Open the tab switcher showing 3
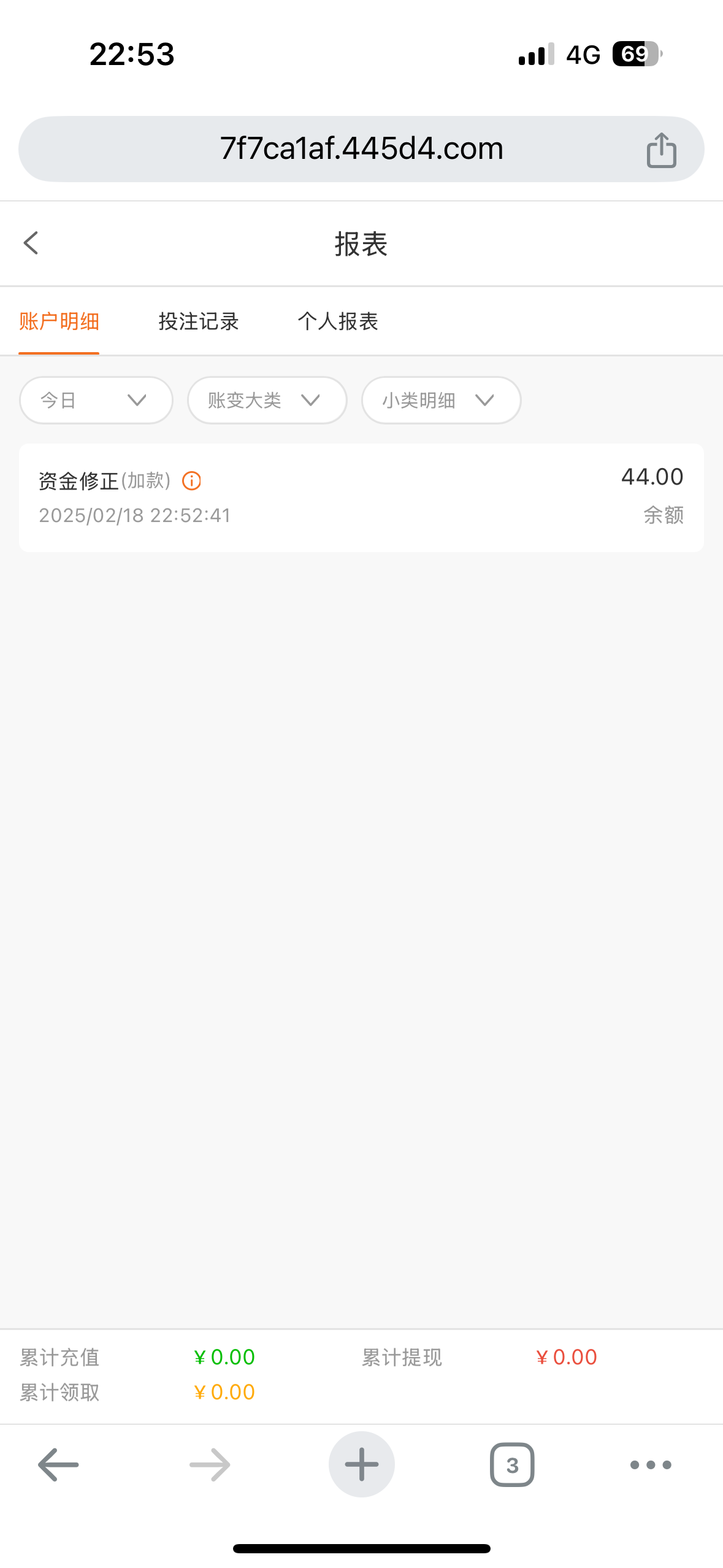723x1568 pixels. [x=512, y=1464]
